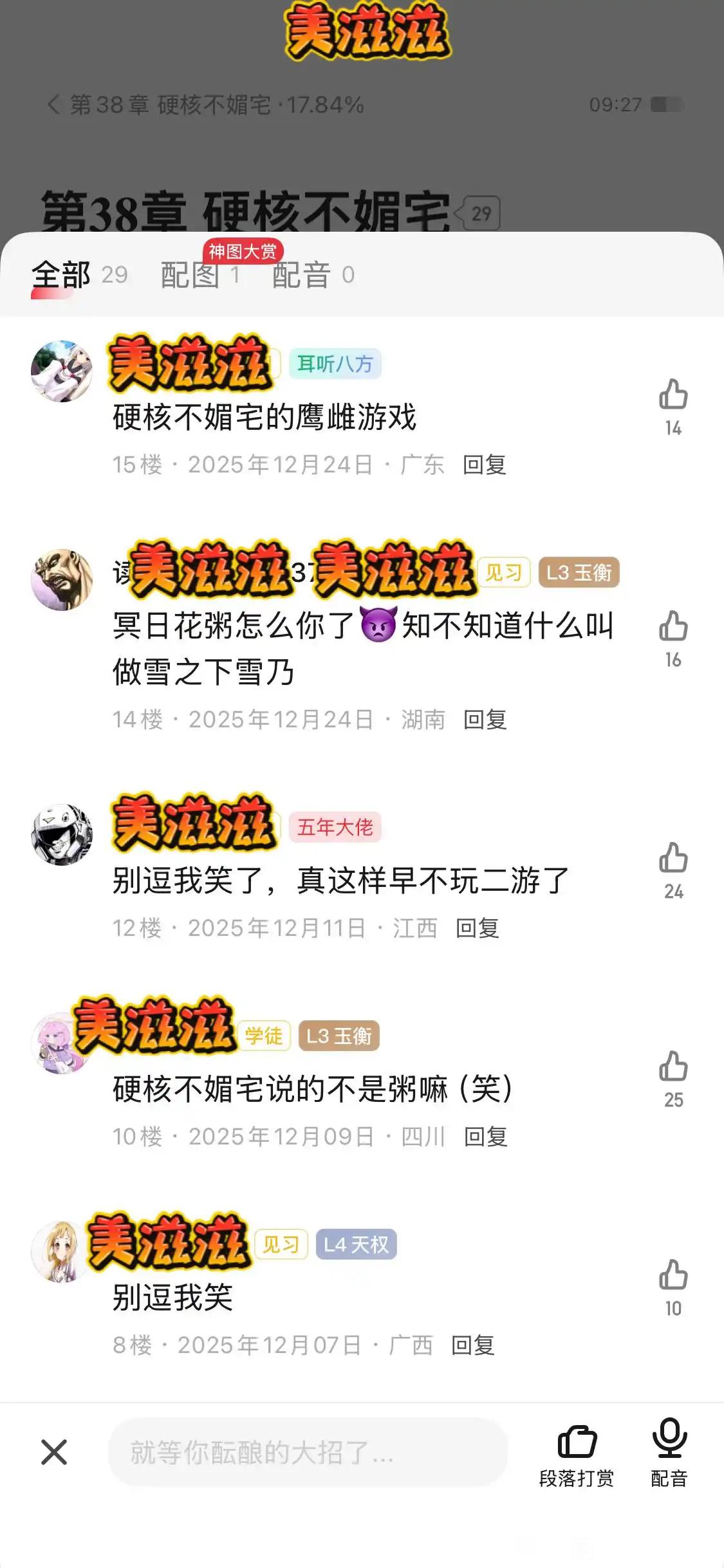Screen dimensions: 724x1568
Task: Like the comment 真这样早不玩二游了
Action: [673, 869]
